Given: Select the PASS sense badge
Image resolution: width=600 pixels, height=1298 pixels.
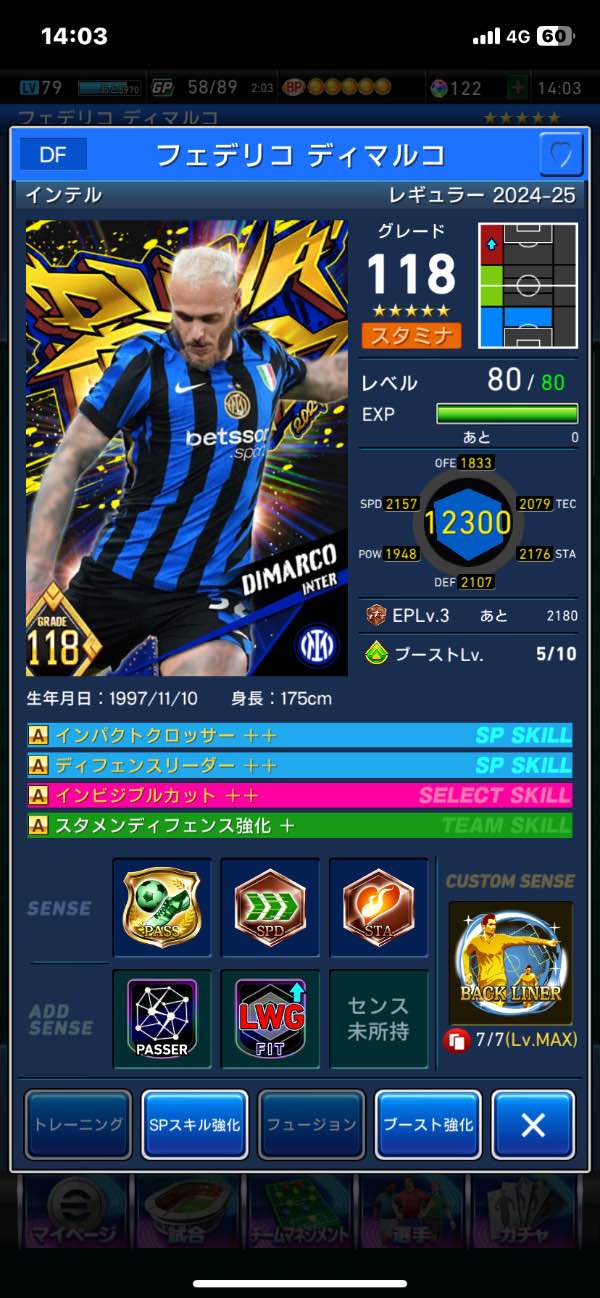Looking at the screenshot, I should (x=162, y=907).
